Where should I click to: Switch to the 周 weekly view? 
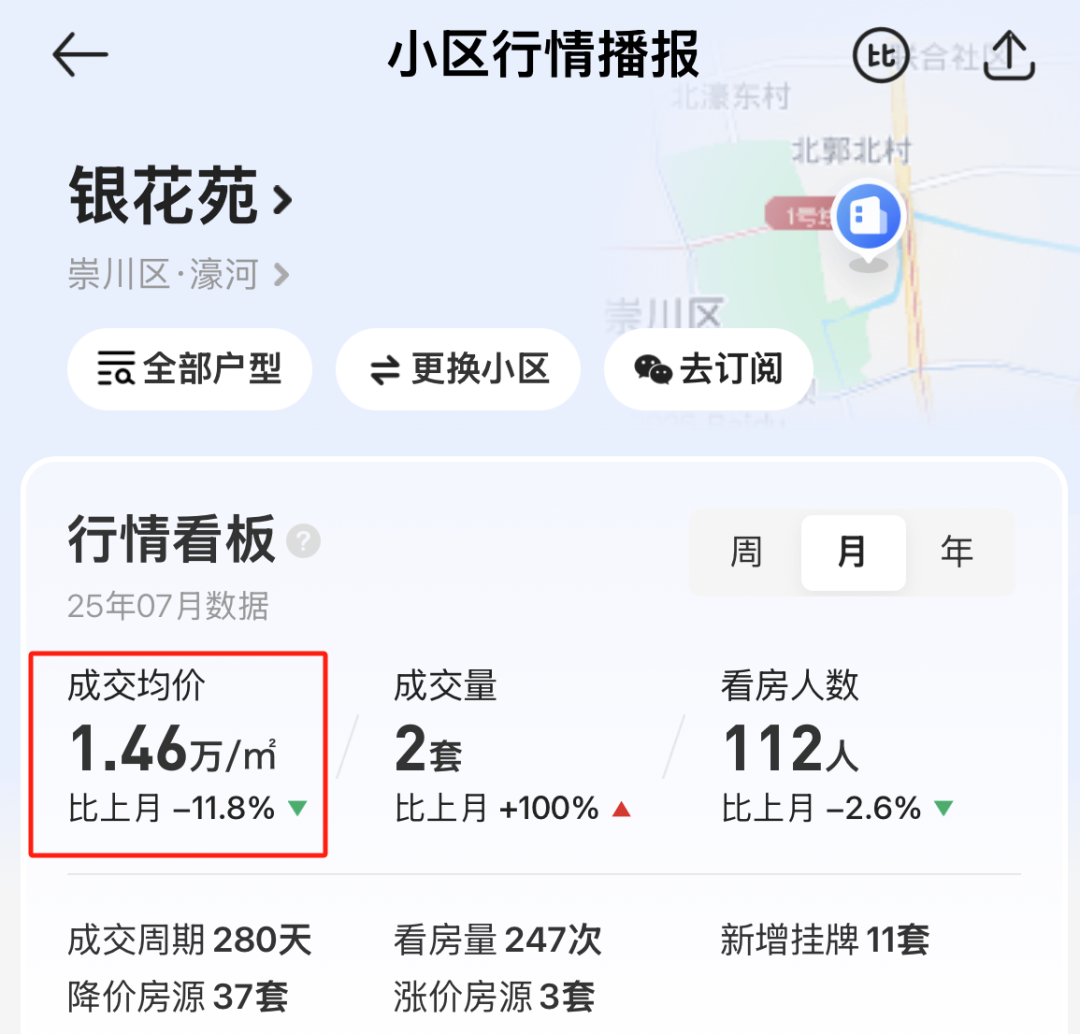coord(746,552)
